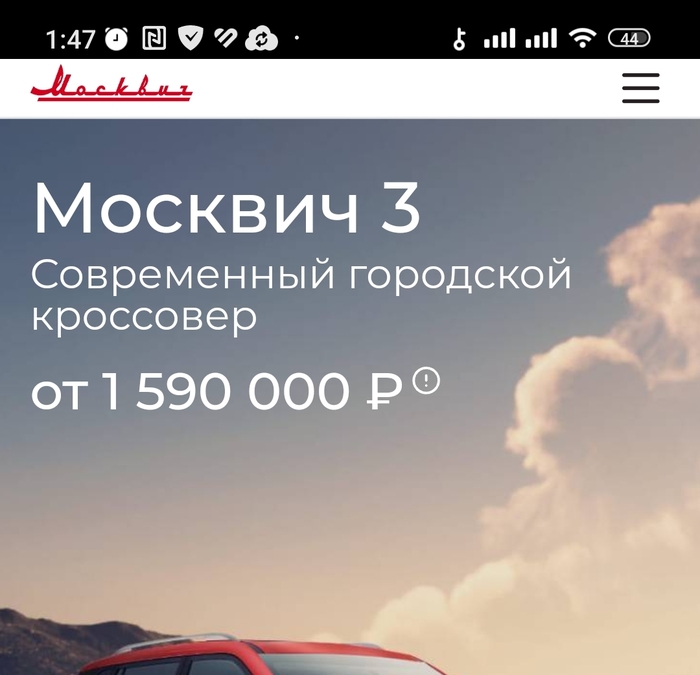Tap the Москвич logo to go home

point(111,86)
